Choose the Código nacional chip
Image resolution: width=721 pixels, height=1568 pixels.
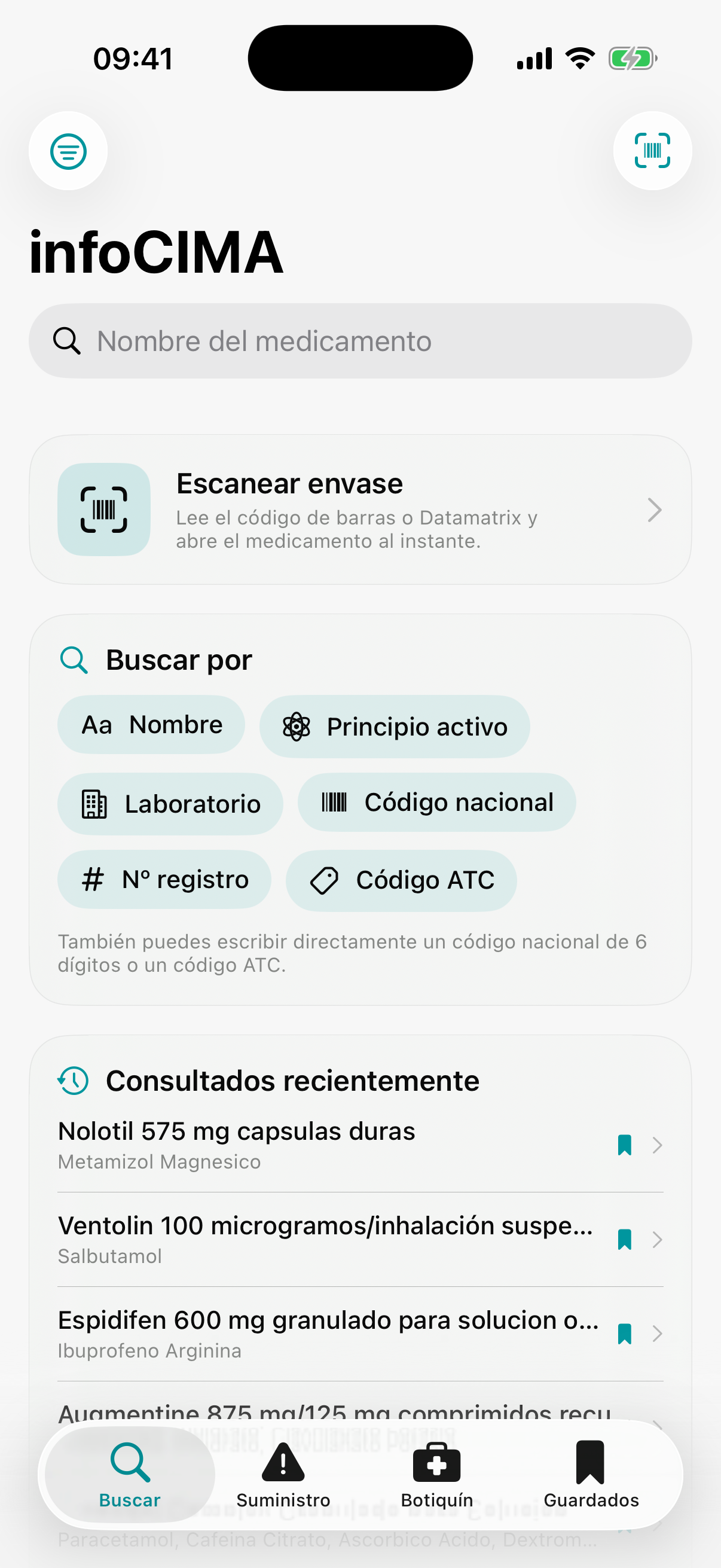(437, 803)
